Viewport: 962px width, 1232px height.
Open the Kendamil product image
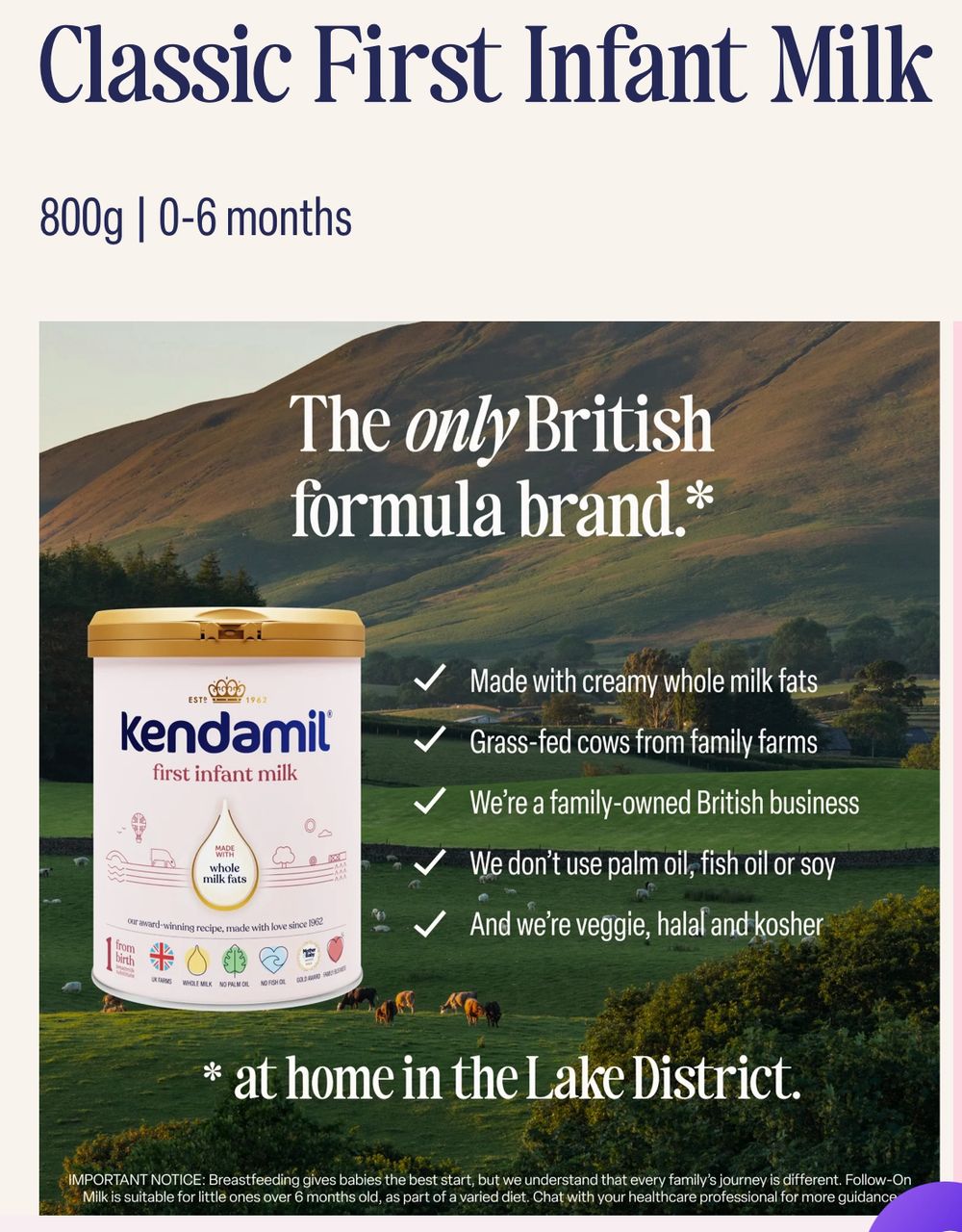pyautogui.click(x=489, y=767)
